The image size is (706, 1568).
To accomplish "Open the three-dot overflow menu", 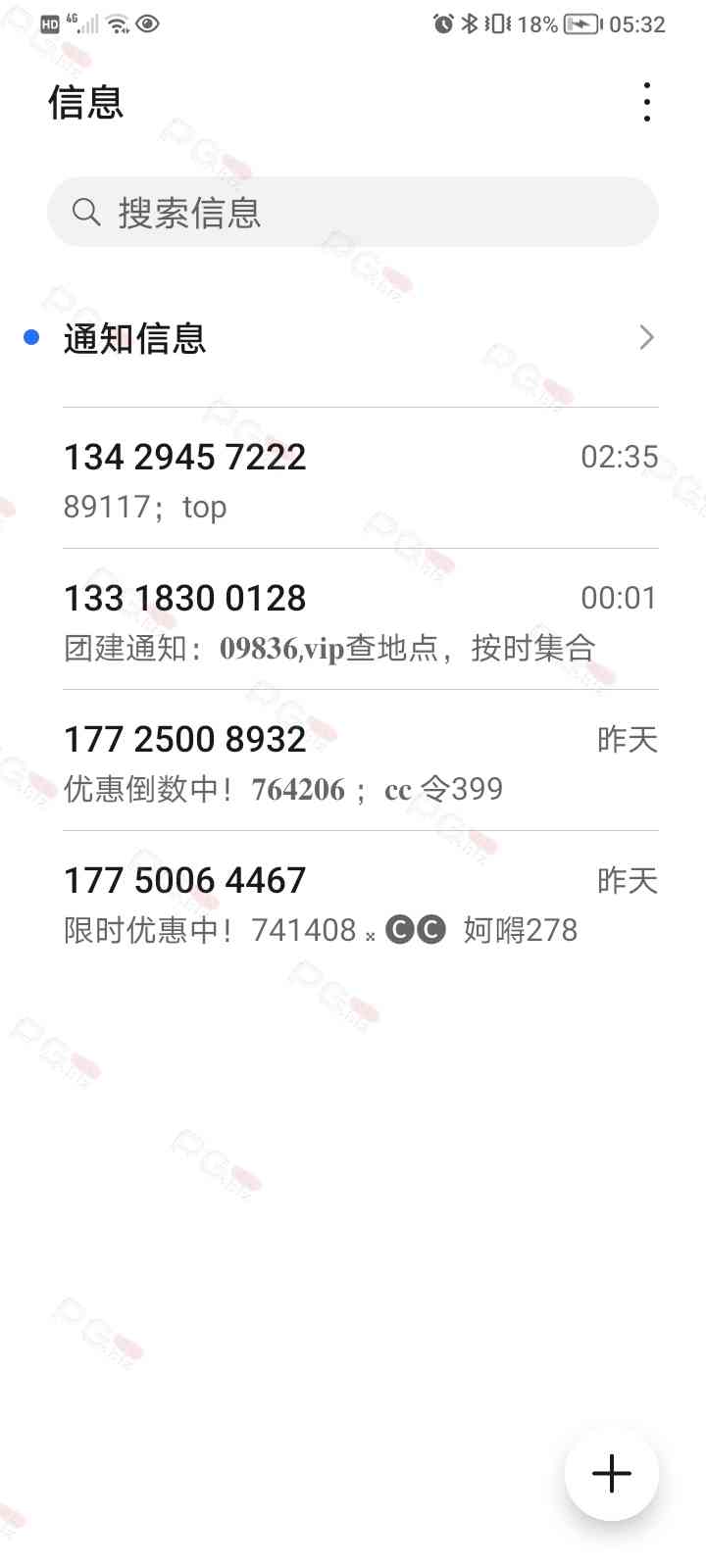I will coord(646,102).
